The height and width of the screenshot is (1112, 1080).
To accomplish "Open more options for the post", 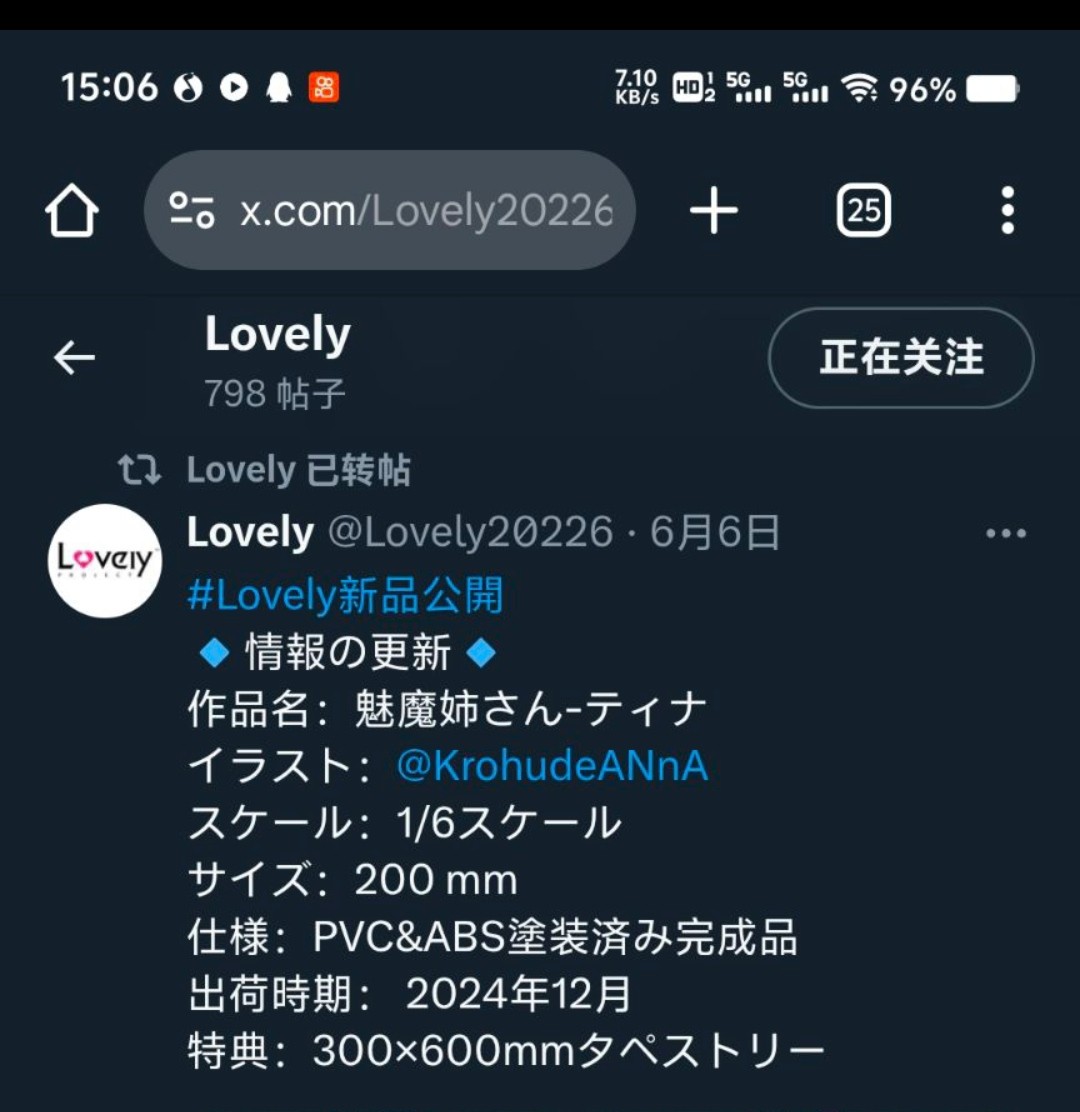I will click(1005, 534).
